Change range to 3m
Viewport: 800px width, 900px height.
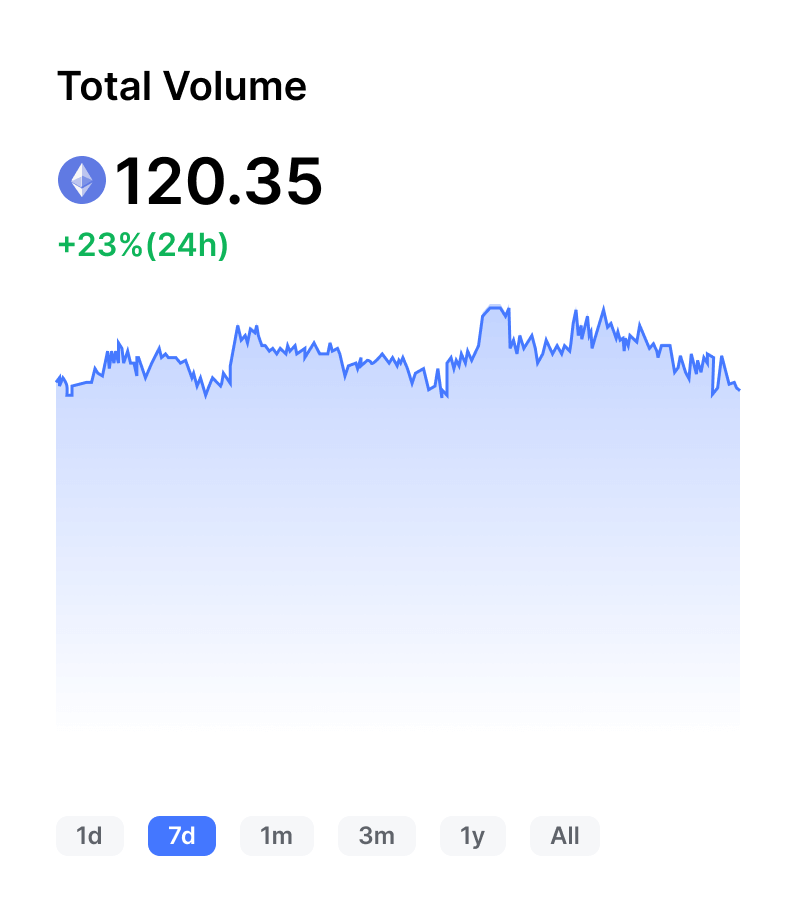tap(376, 836)
